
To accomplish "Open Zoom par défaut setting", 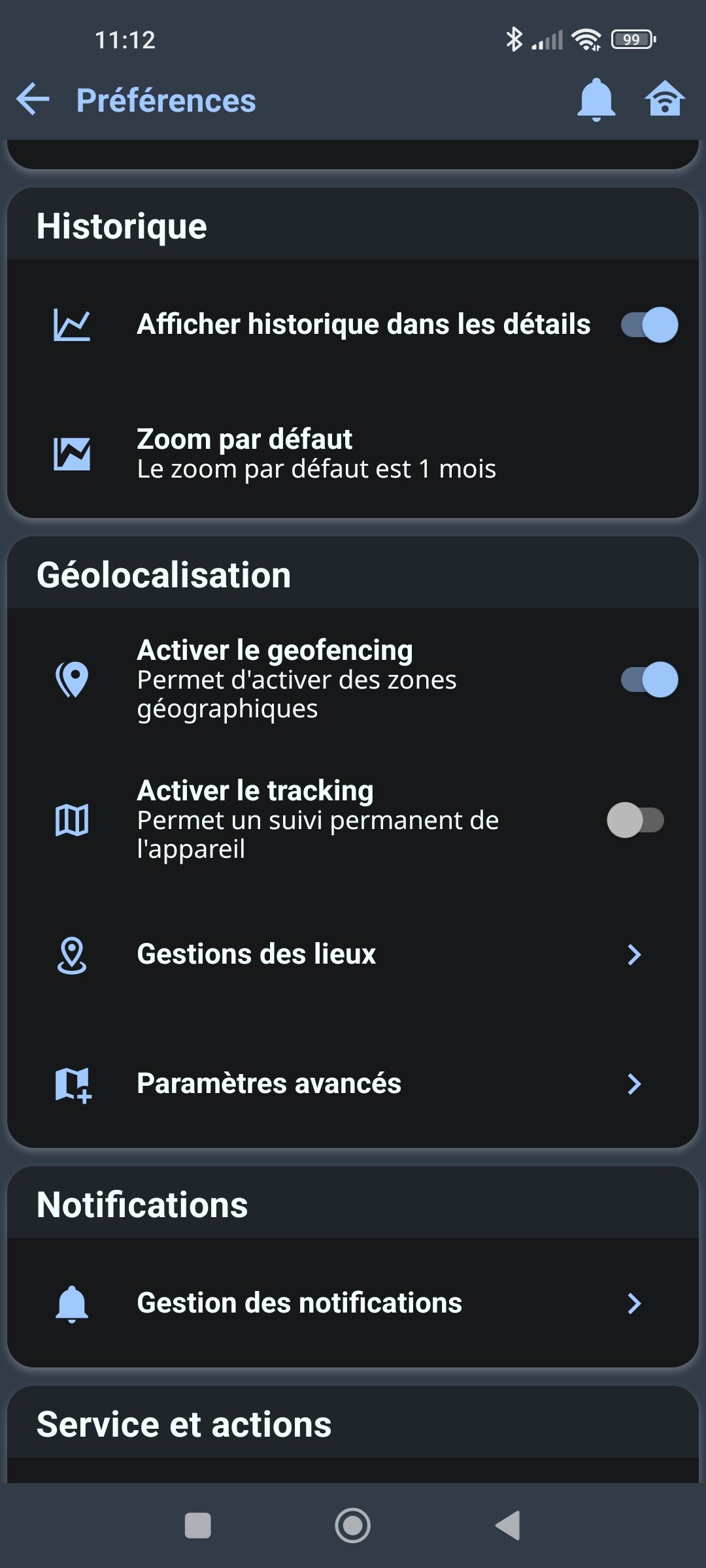I will (x=316, y=453).
